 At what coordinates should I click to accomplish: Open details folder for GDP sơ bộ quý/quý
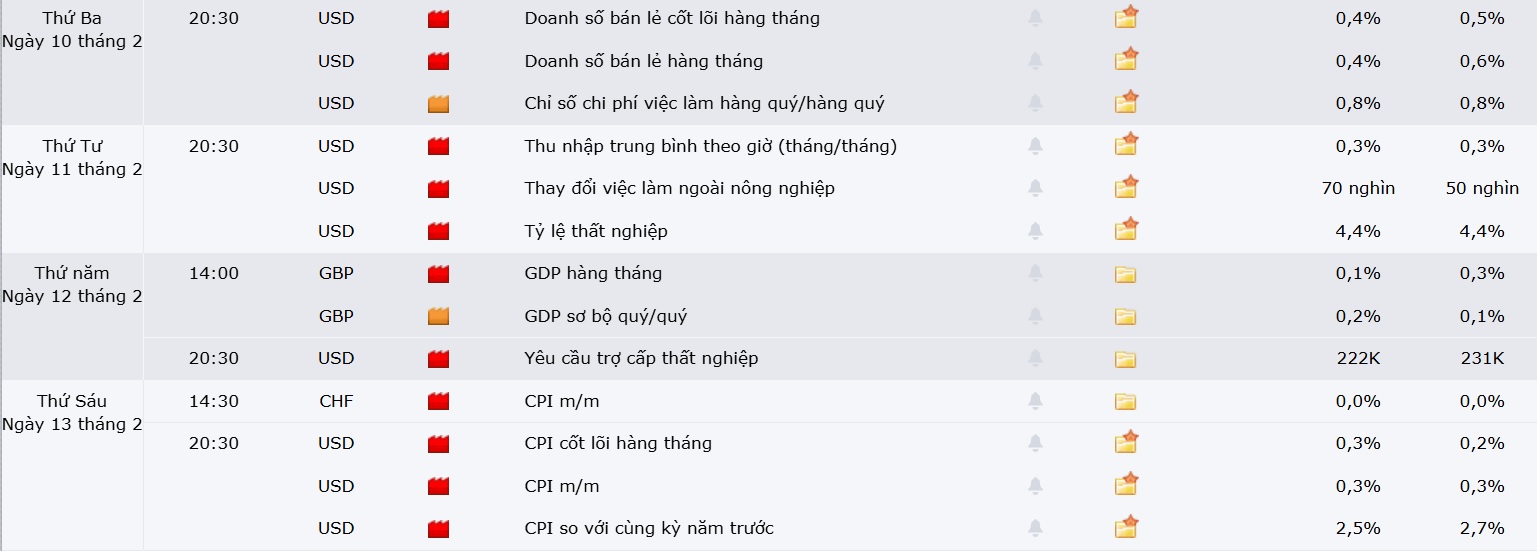tap(1126, 317)
